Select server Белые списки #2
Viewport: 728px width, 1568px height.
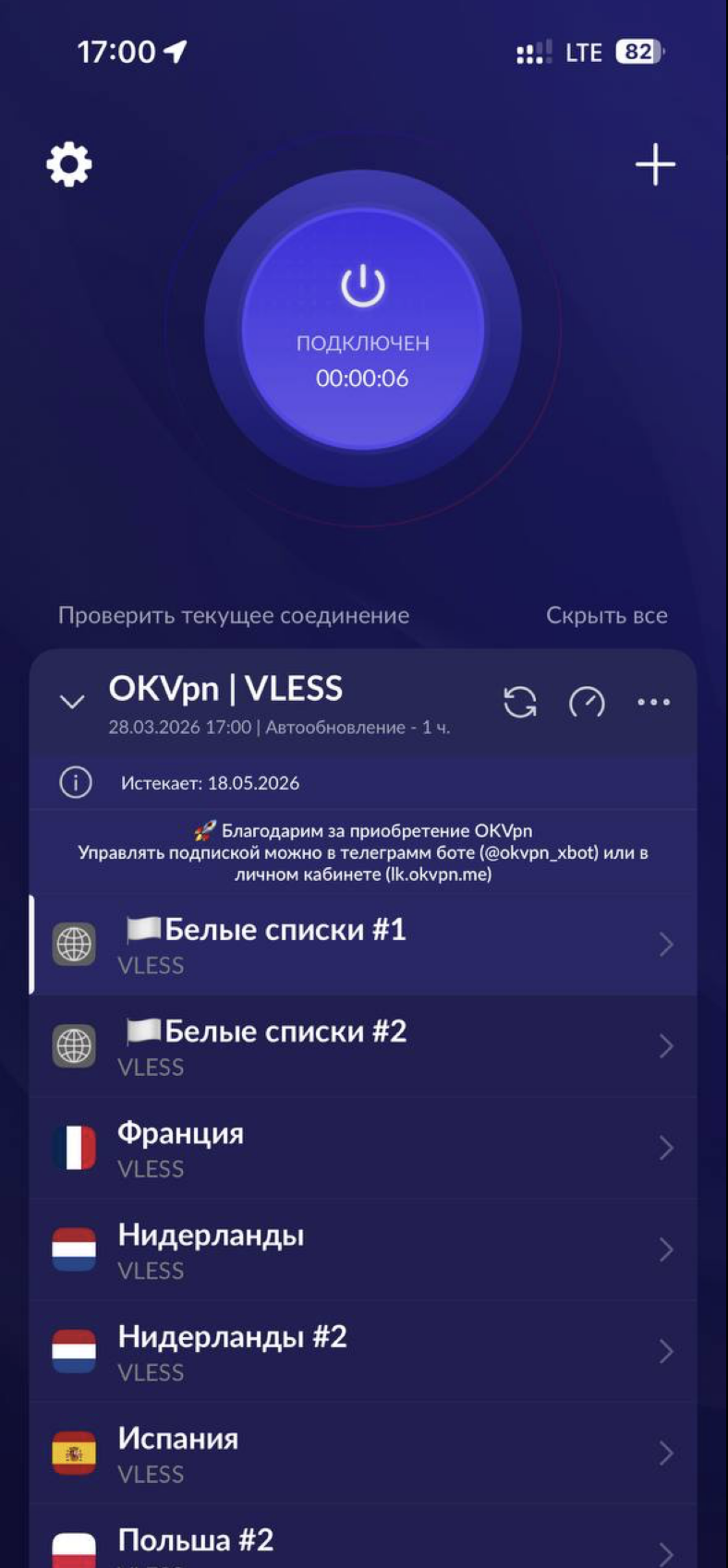pos(362,1046)
